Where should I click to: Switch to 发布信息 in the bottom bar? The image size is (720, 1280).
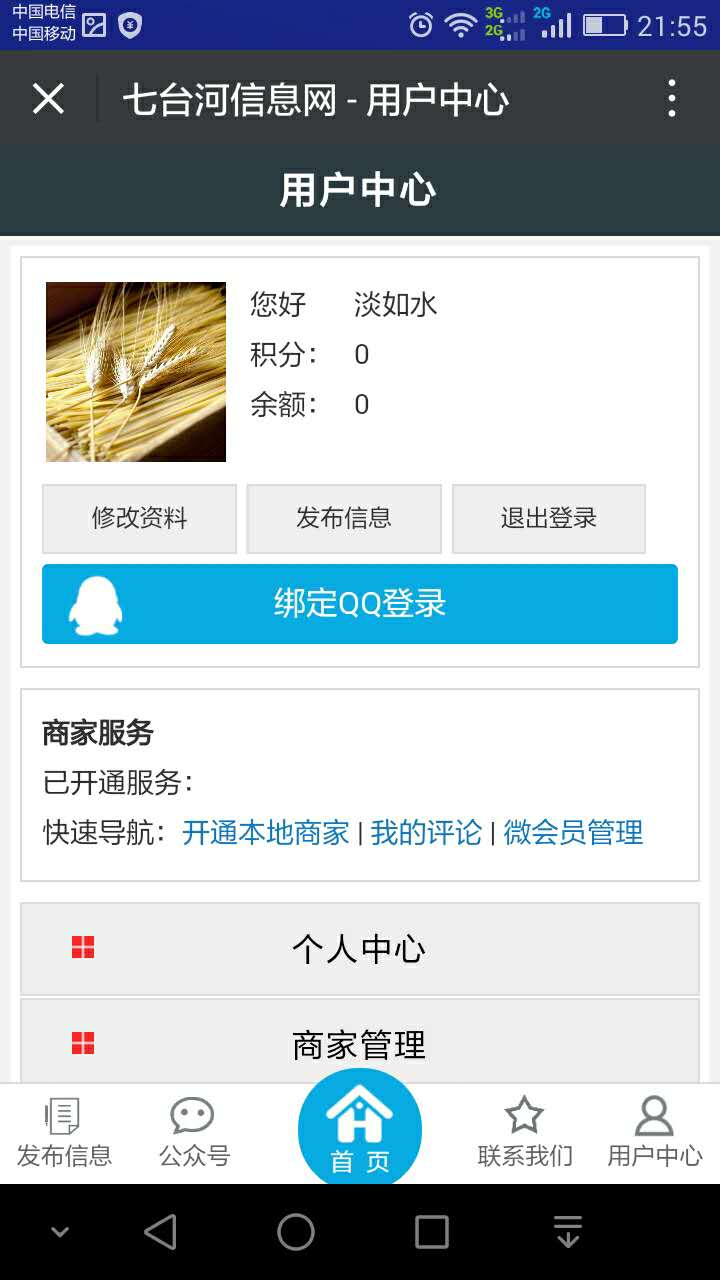coord(64,1134)
